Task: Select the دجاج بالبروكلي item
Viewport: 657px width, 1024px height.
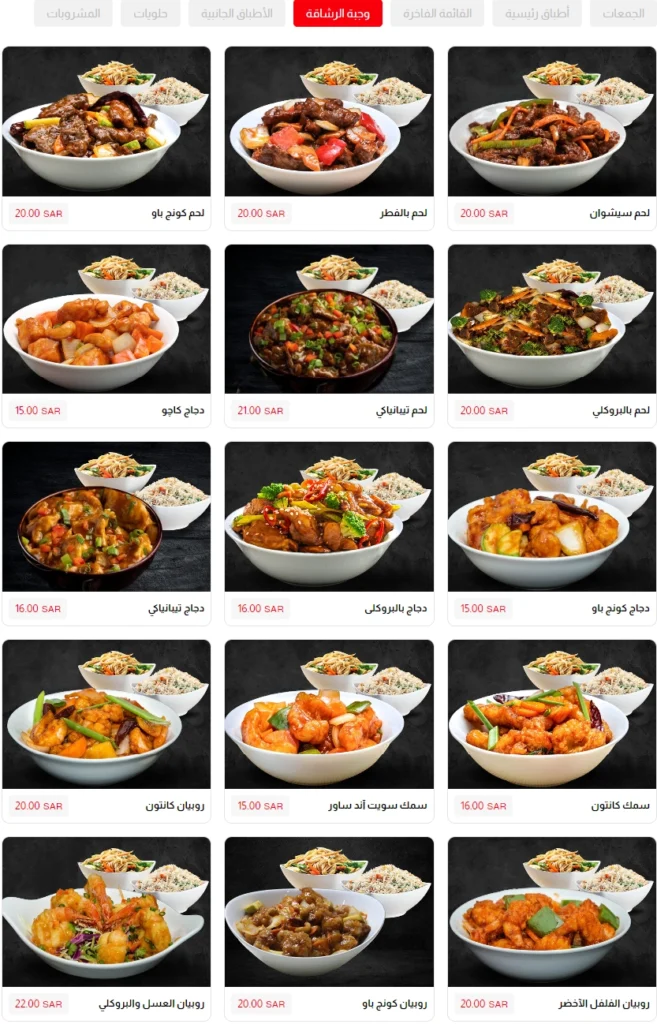Action: (329, 533)
